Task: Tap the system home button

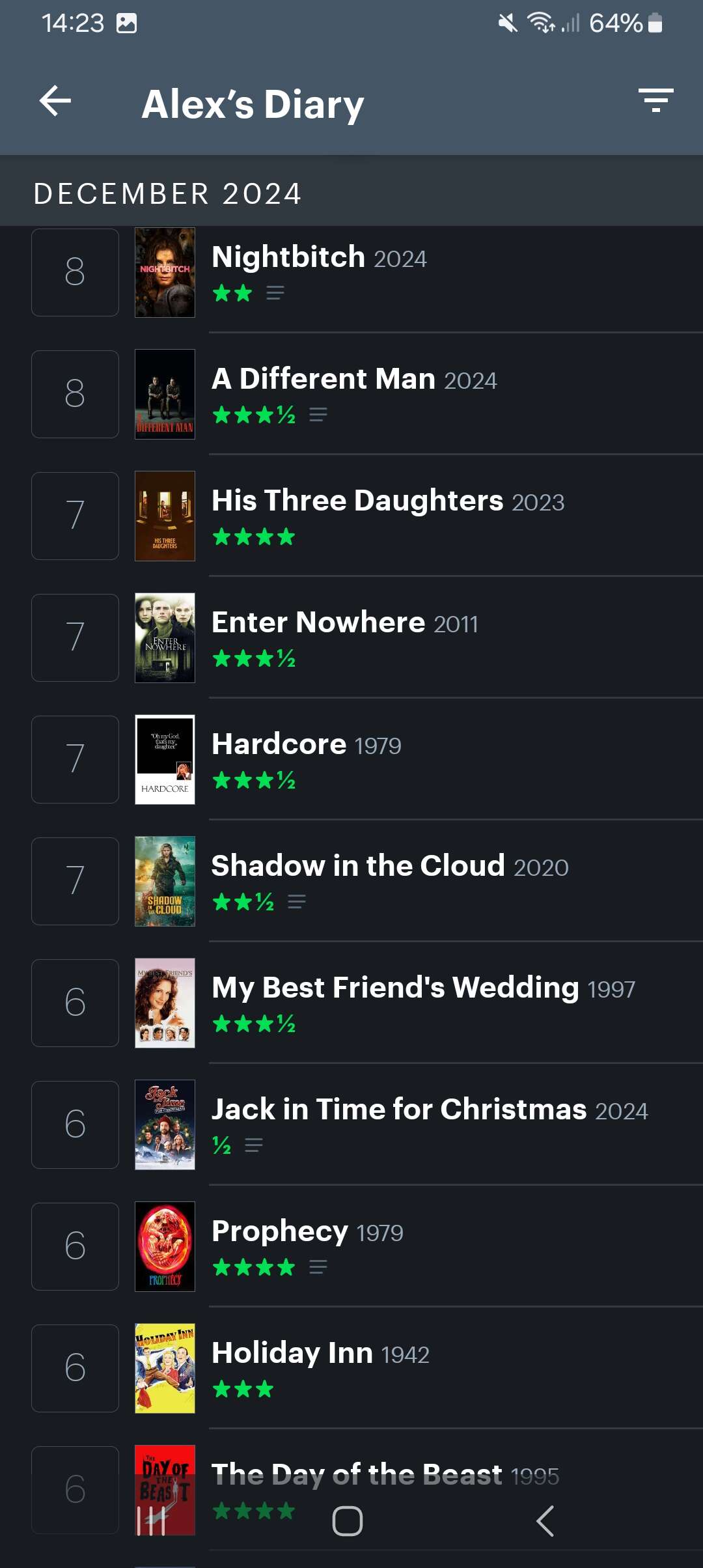Action: click(x=348, y=1521)
